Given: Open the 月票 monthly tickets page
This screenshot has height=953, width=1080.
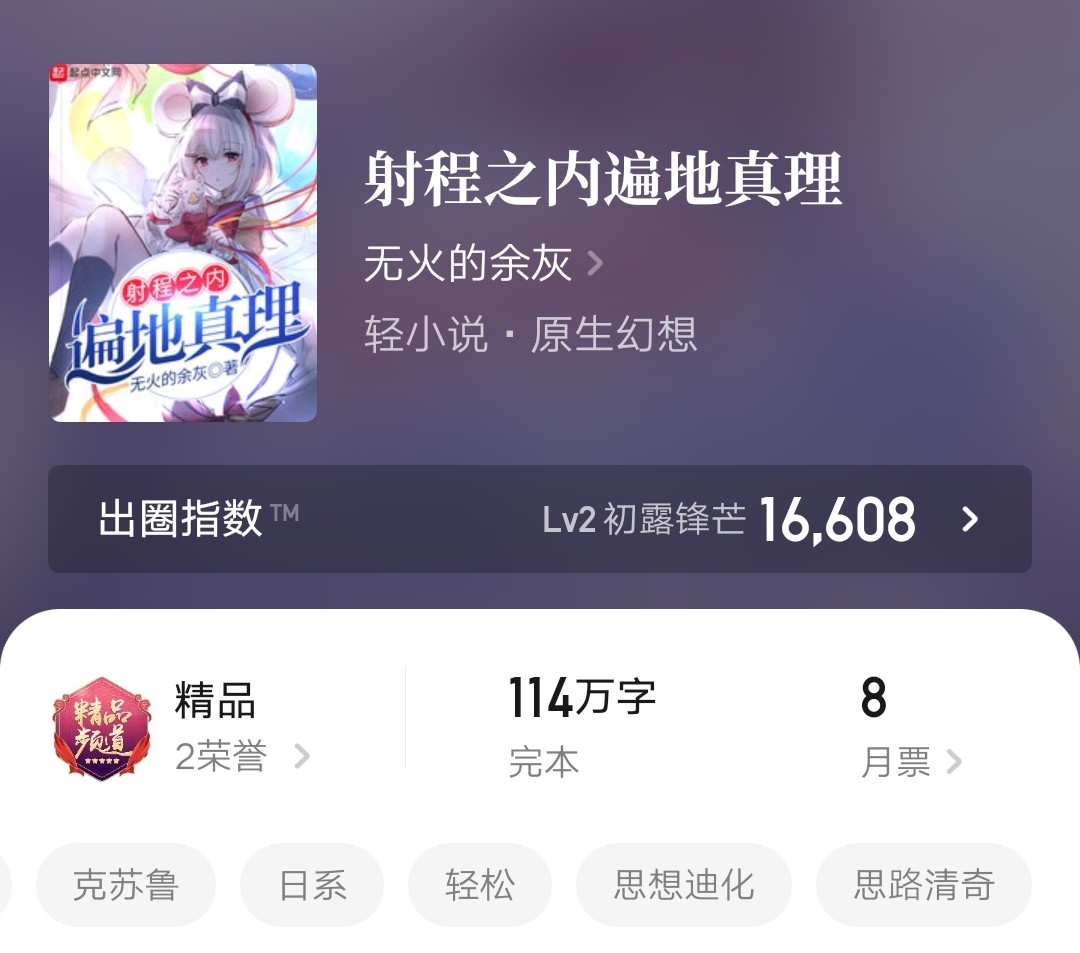Looking at the screenshot, I should pyautogui.click(x=910, y=762).
